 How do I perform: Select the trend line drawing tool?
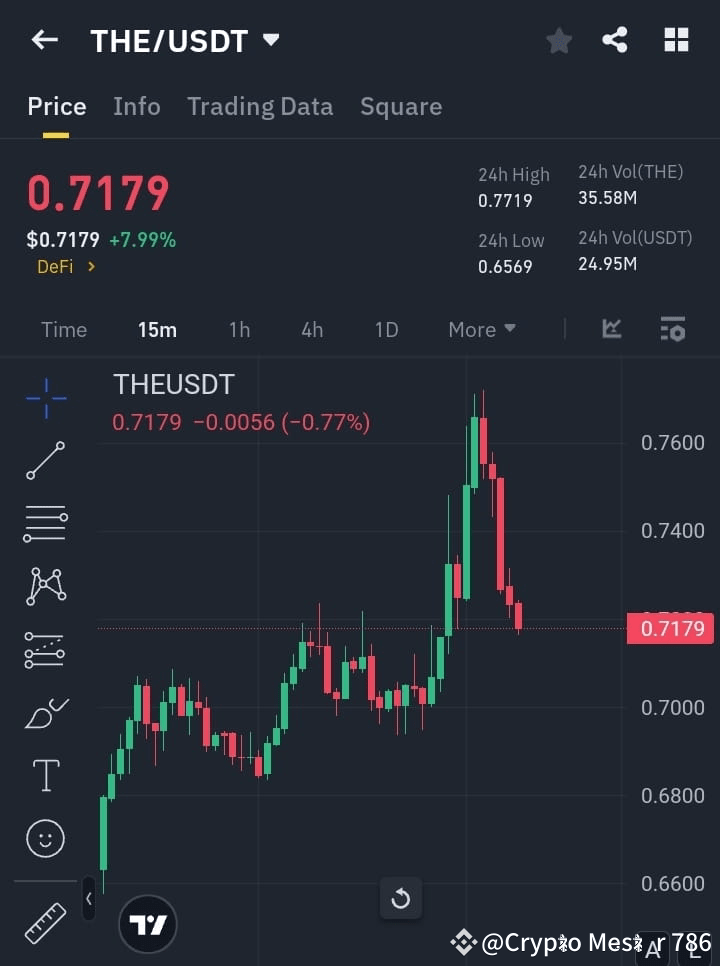click(45, 461)
